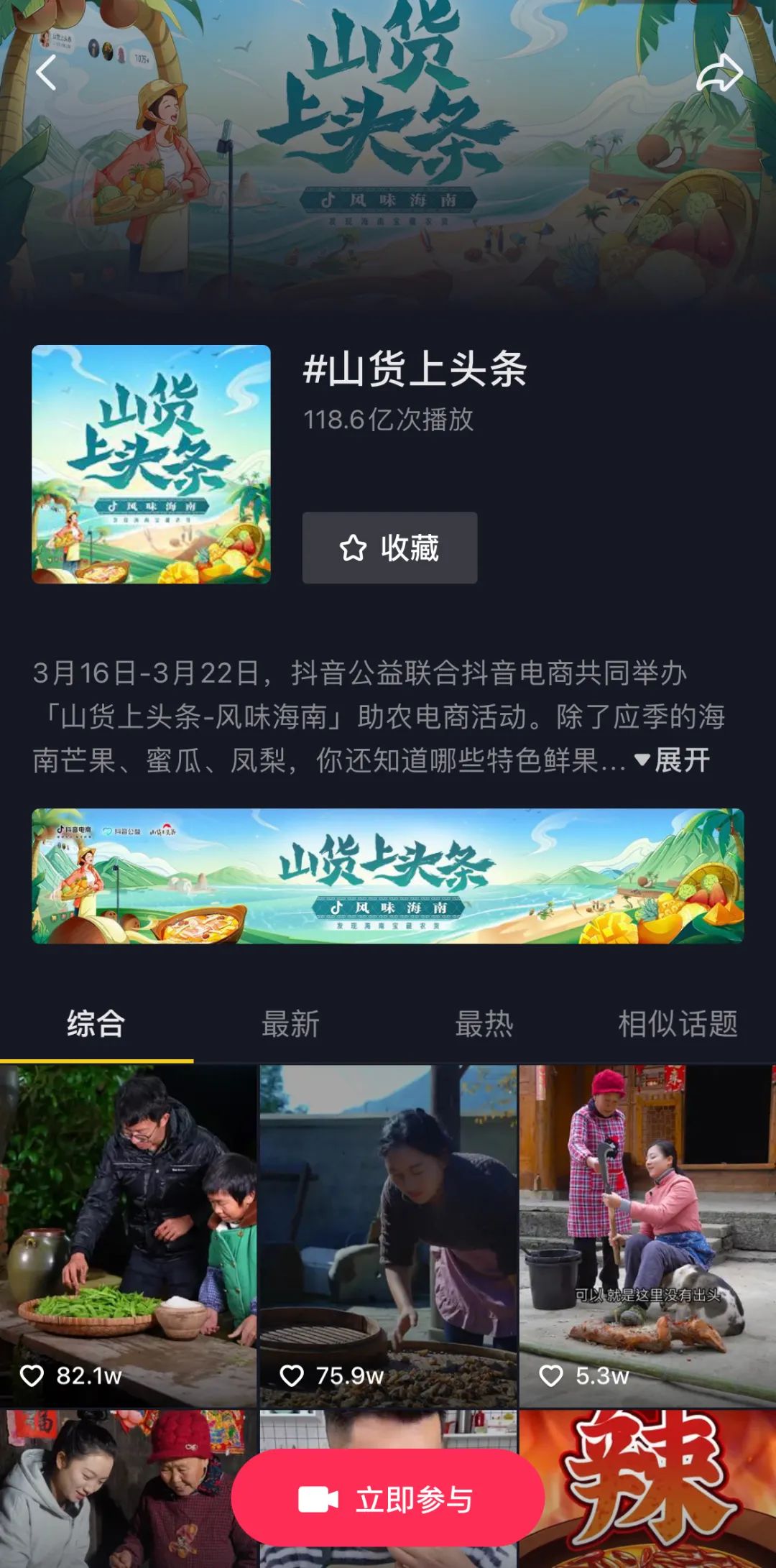The height and width of the screenshot is (1568, 776).
Task: Open the video with 5.3w likes
Action: pos(647,1236)
